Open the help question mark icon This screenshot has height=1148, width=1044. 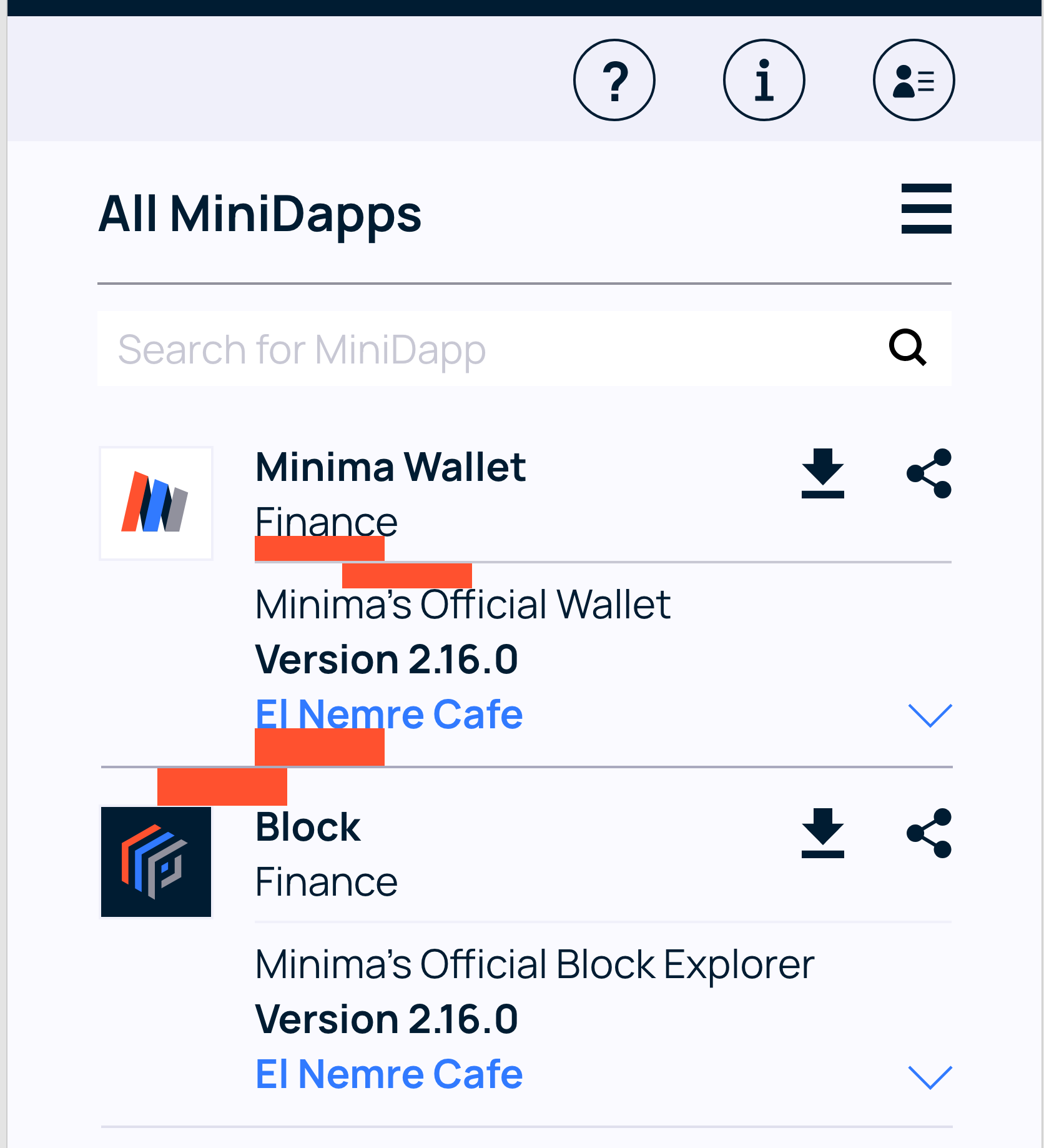click(x=614, y=80)
